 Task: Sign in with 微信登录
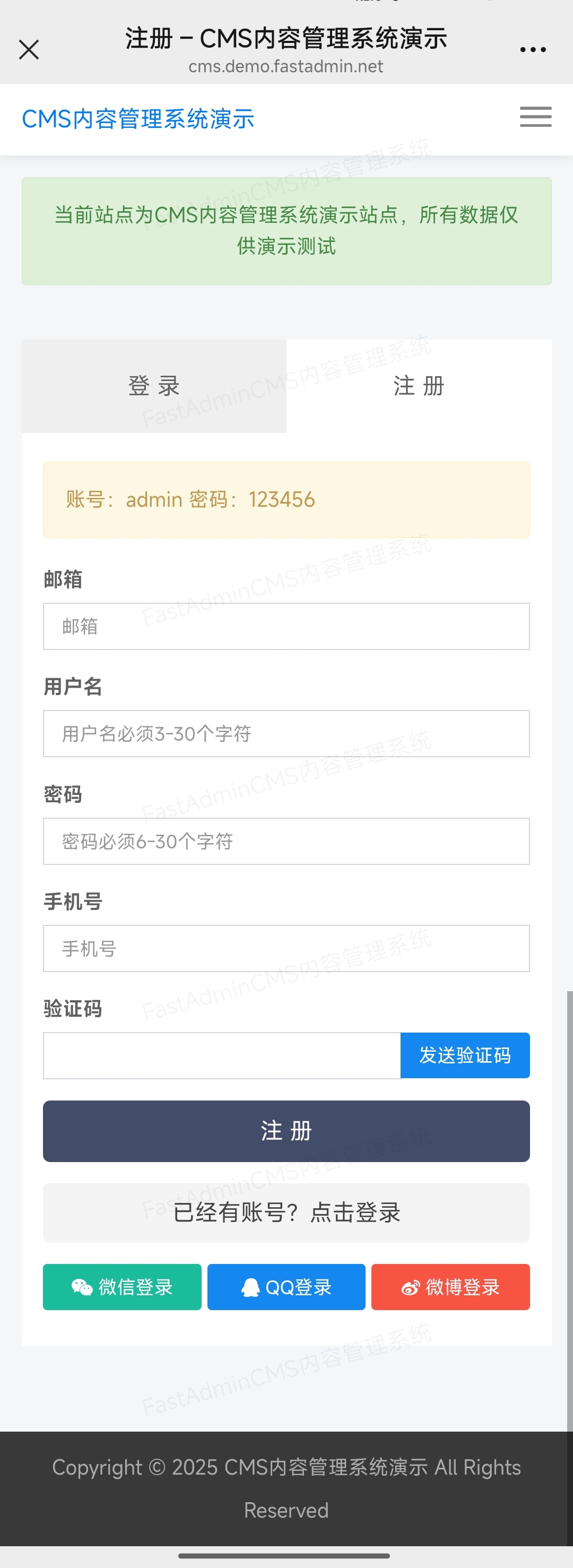tap(122, 1287)
